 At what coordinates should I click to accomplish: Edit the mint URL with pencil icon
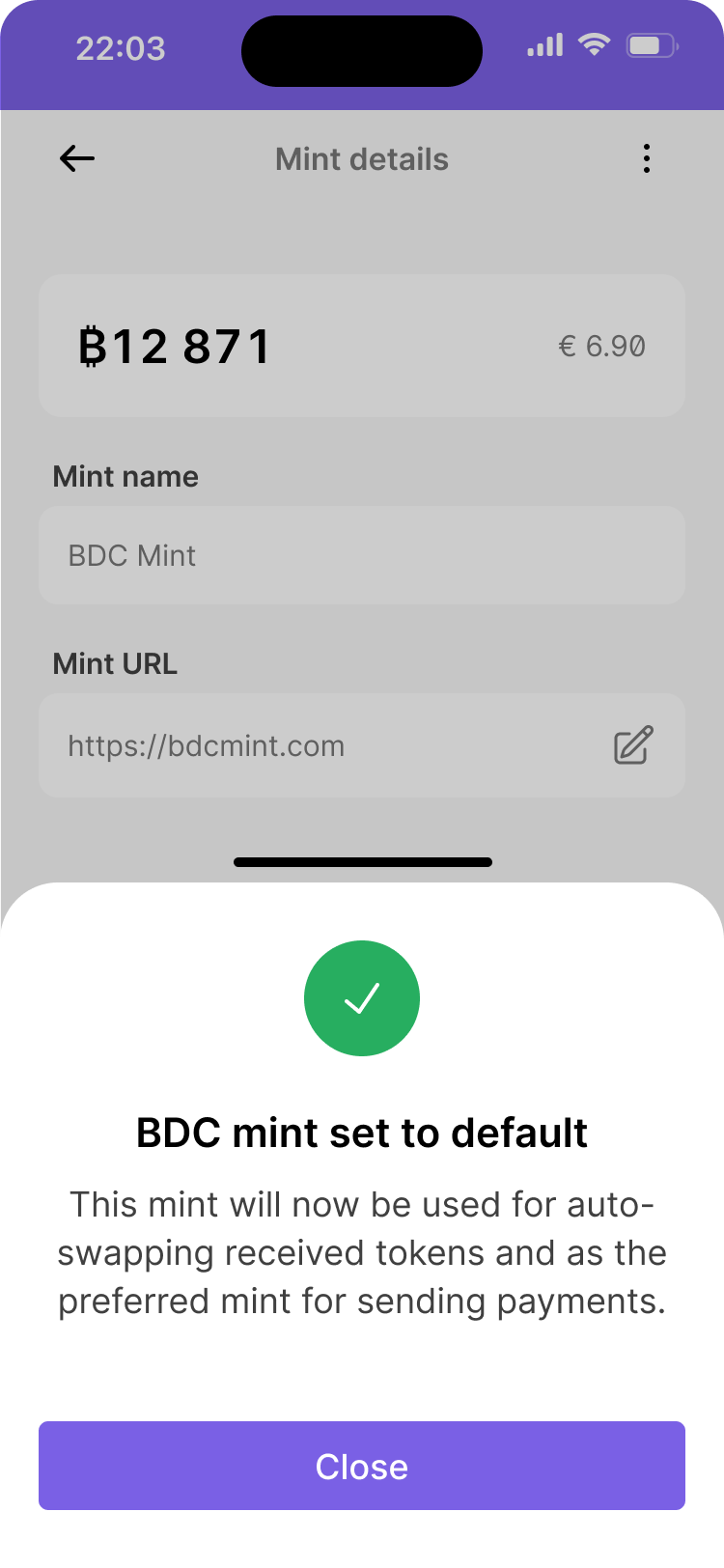coord(633,745)
